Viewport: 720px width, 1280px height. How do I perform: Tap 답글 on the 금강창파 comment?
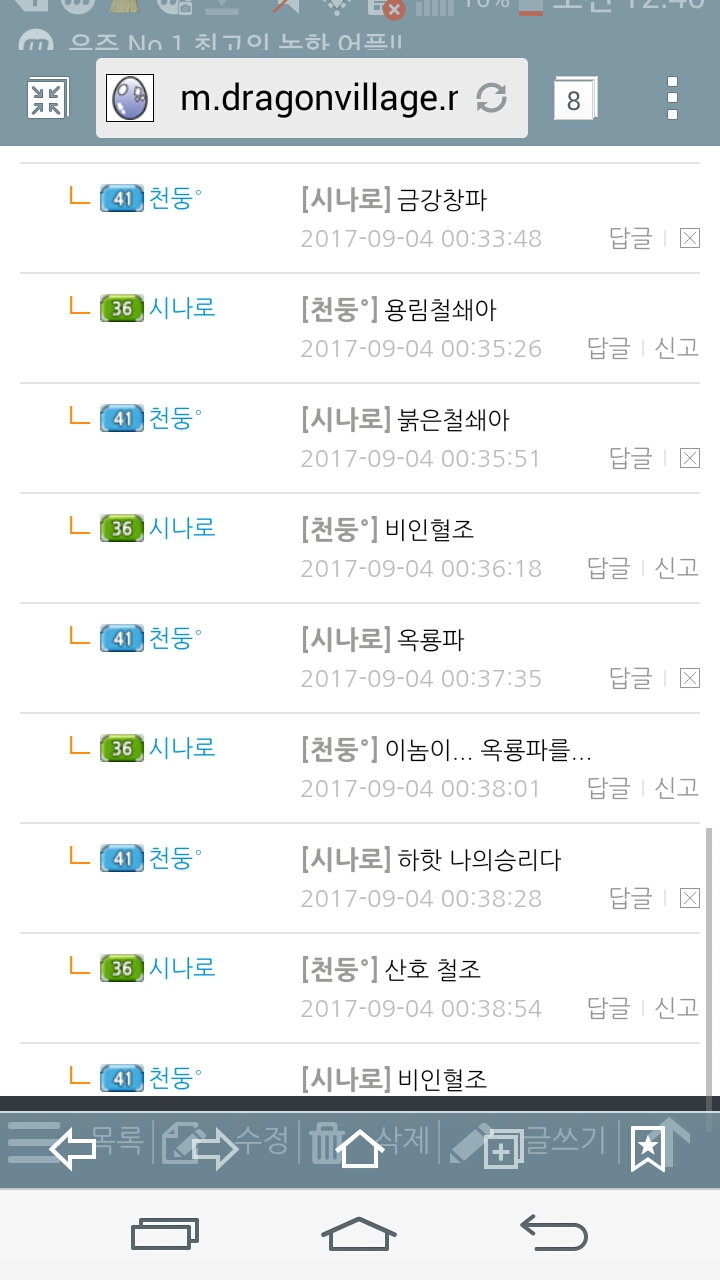[x=630, y=238]
